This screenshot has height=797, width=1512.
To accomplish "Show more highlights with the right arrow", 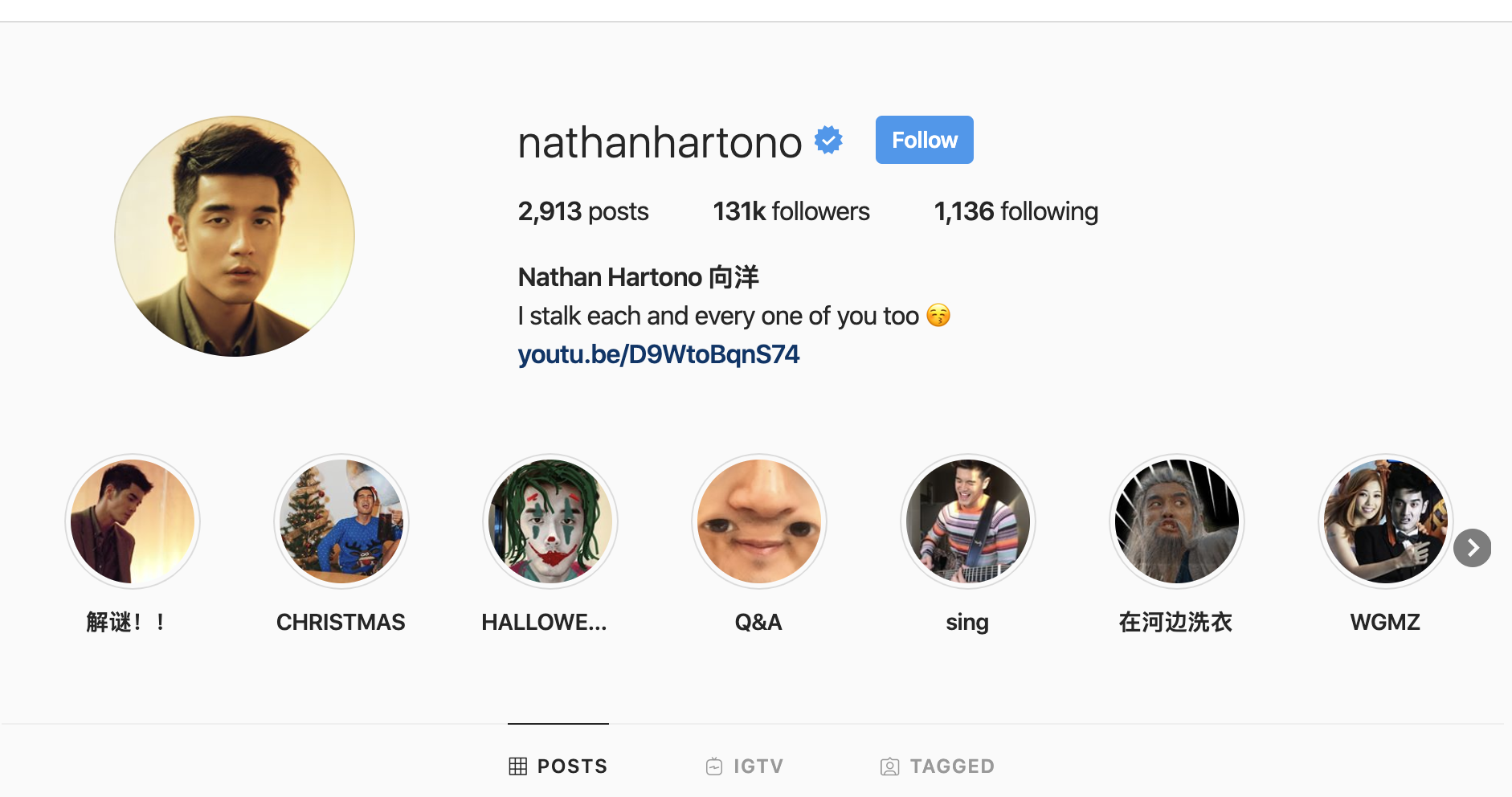I will pyautogui.click(x=1472, y=548).
